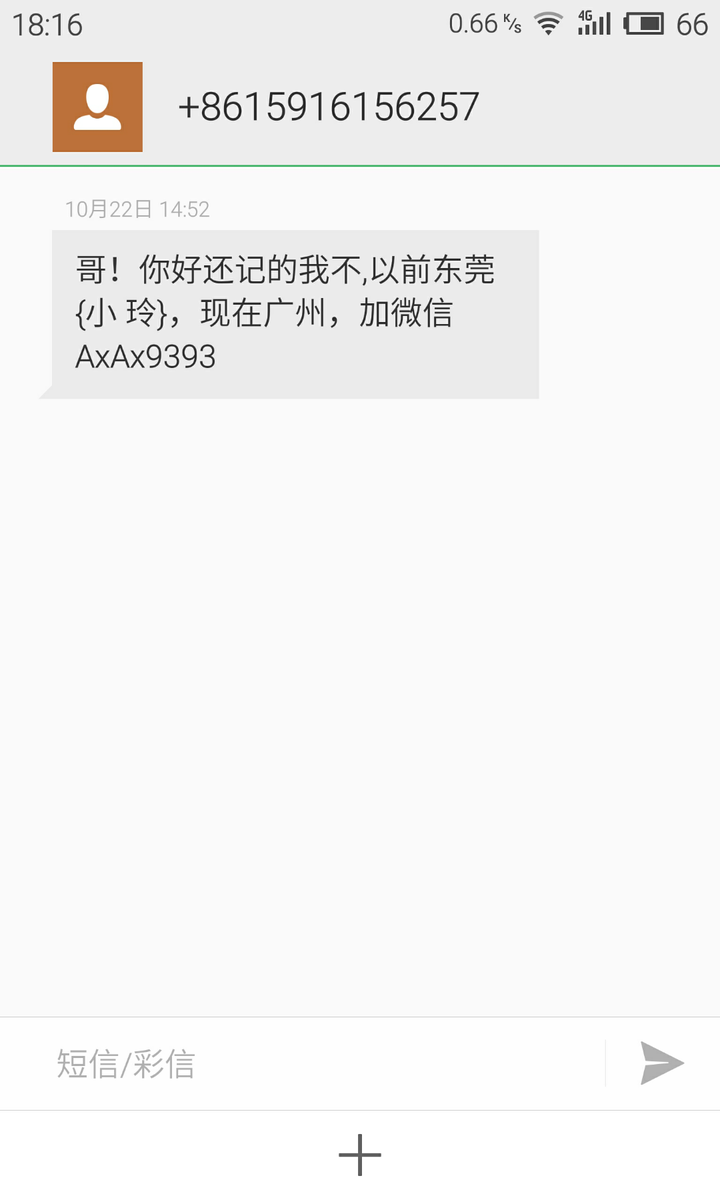
Task: Tap the send message arrow icon
Action: pyautogui.click(x=664, y=1063)
